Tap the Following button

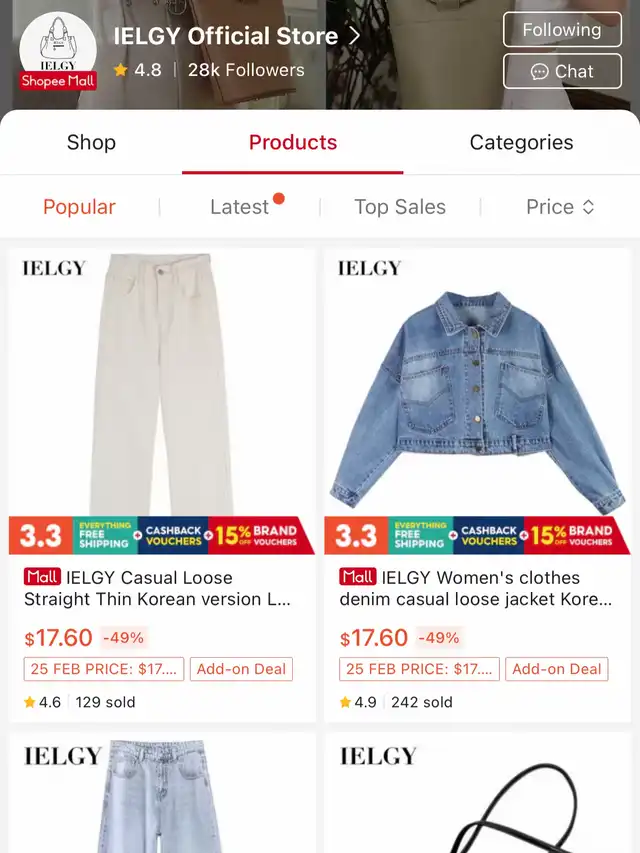pyautogui.click(x=561, y=30)
